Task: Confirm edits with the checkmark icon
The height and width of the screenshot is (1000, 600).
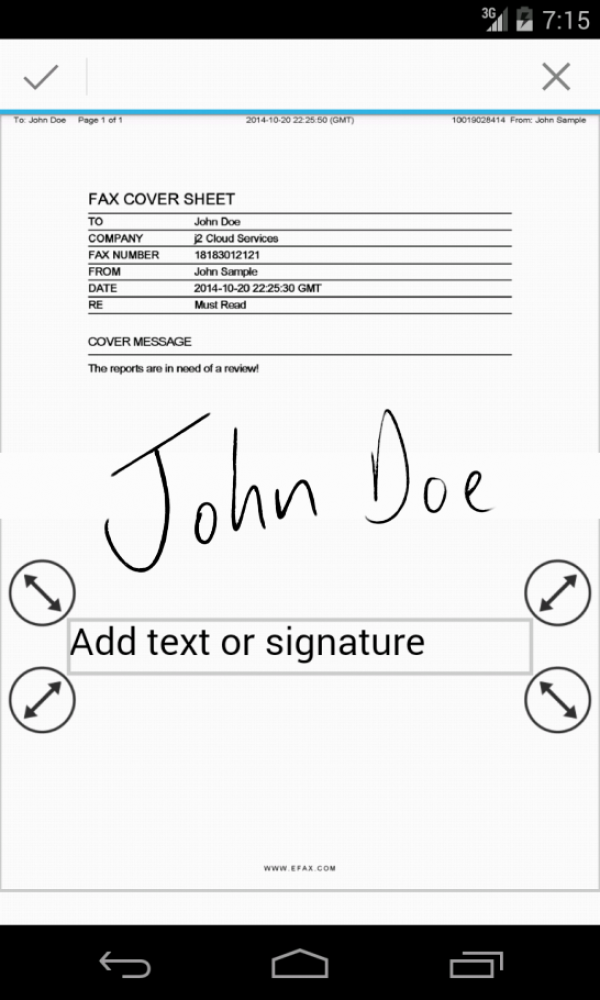Action: pyautogui.click(x=41, y=77)
